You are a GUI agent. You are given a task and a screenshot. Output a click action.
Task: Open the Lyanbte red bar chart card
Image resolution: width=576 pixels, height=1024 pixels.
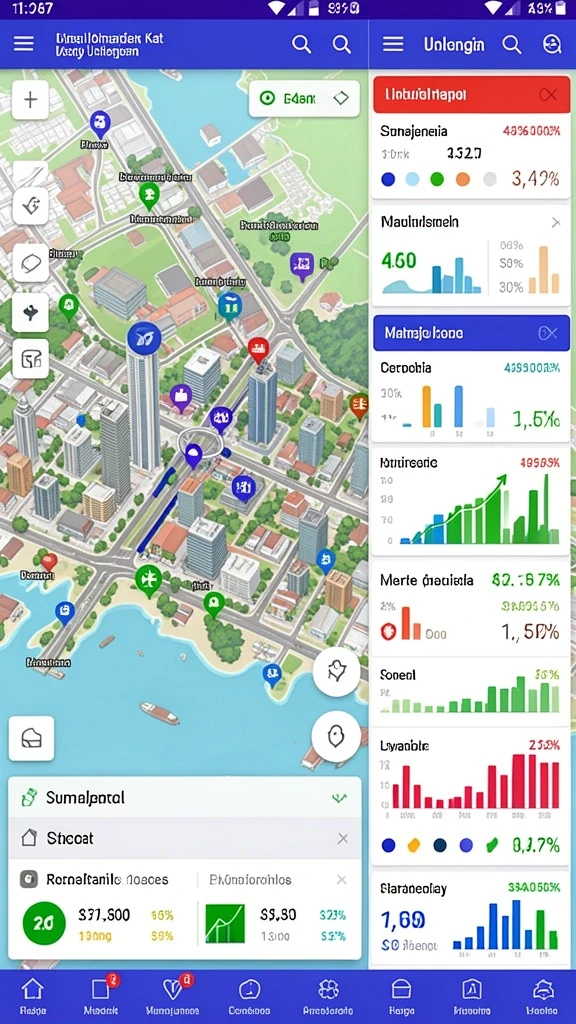[470, 799]
